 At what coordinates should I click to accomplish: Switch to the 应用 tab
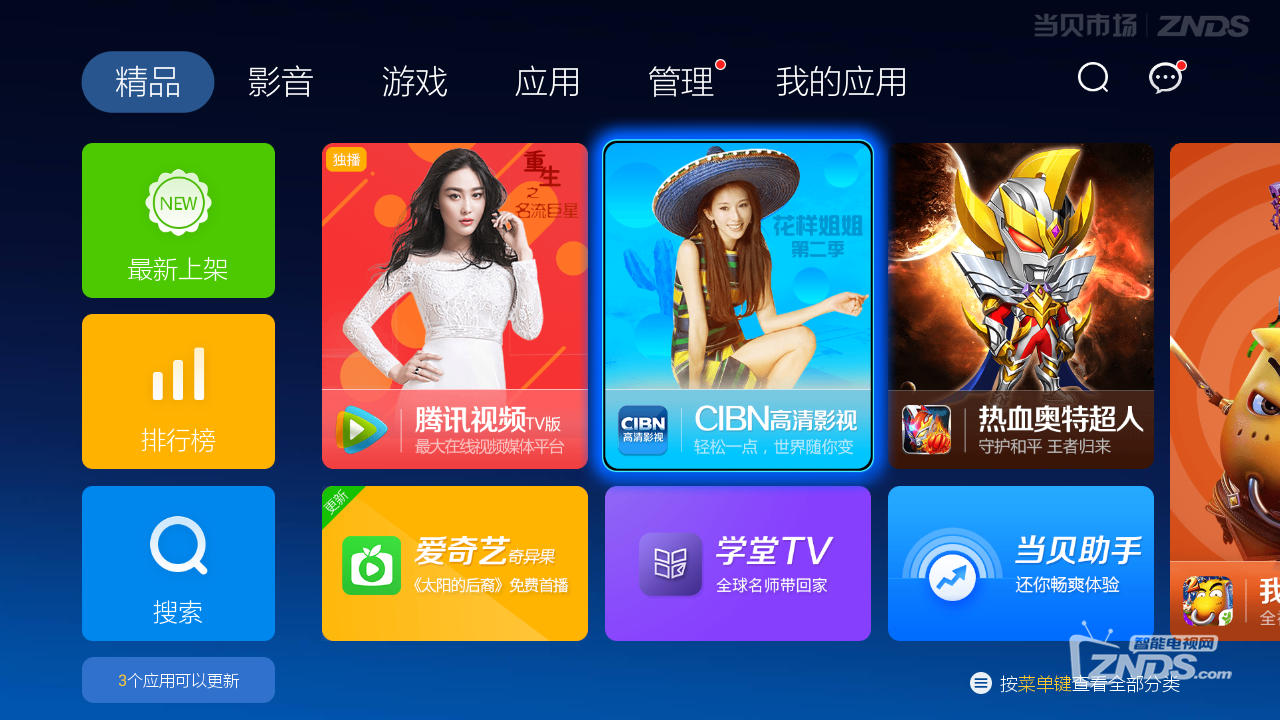(547, 82)
